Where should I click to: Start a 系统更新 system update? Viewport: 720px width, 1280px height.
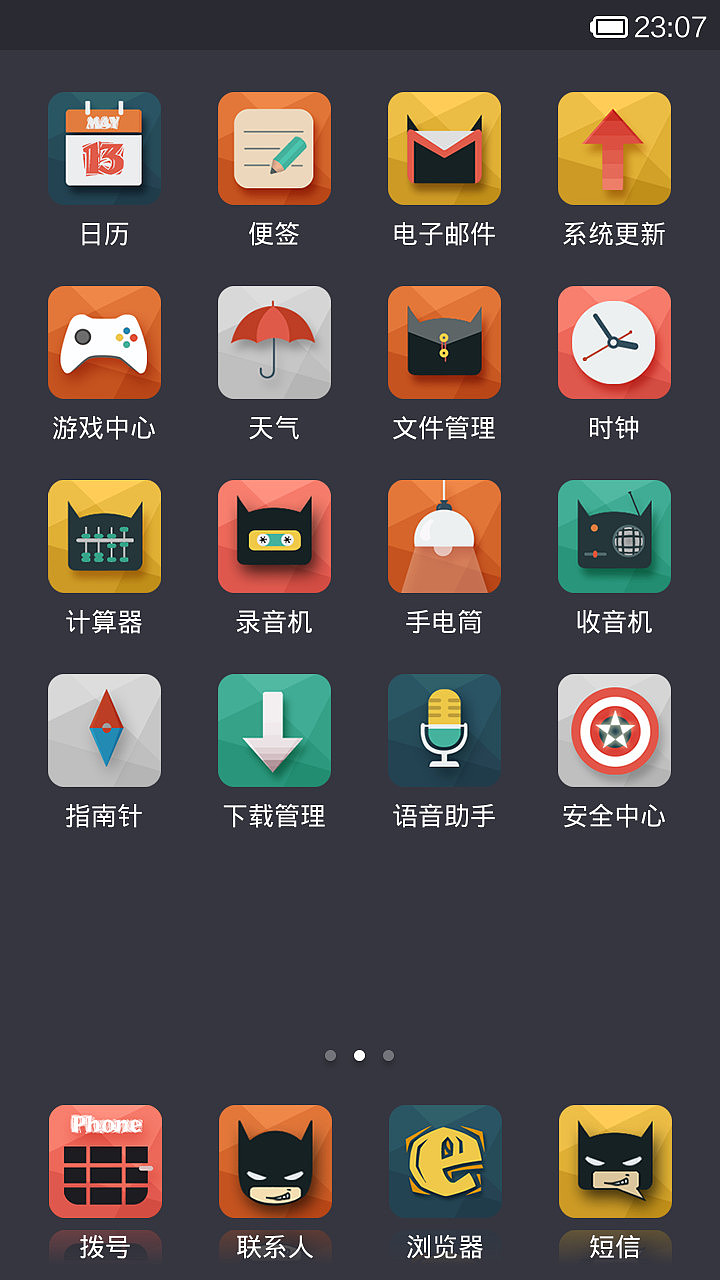pyautogui.click(x=614, y=148)
